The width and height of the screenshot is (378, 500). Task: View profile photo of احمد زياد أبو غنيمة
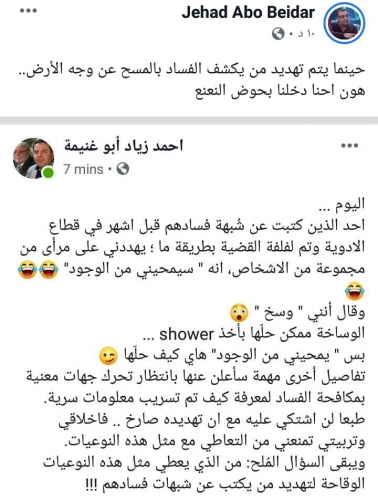pyautogui.click(x=33, y=158)
